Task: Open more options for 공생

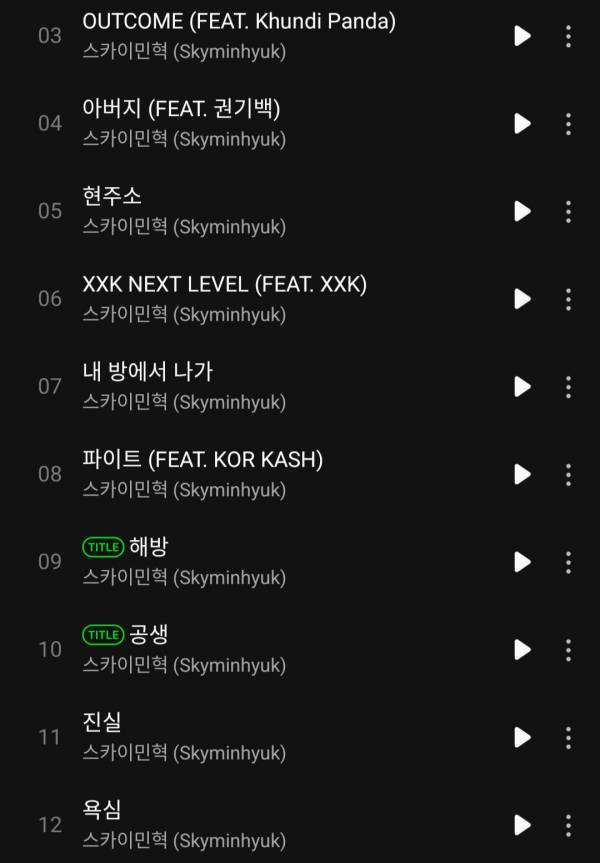Action: click(568, 649)
